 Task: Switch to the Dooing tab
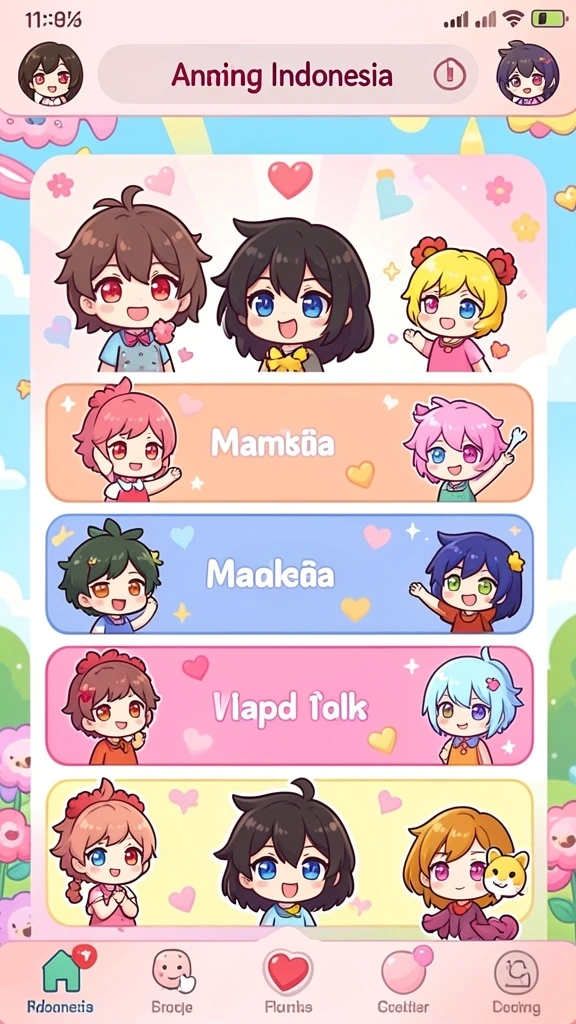click(517, 980)
